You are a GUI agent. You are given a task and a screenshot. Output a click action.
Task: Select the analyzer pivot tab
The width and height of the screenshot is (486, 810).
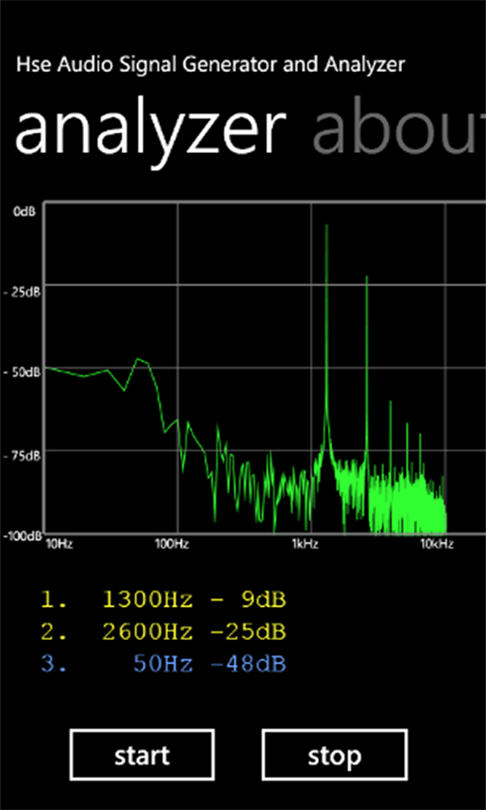[x=150, y=133]
